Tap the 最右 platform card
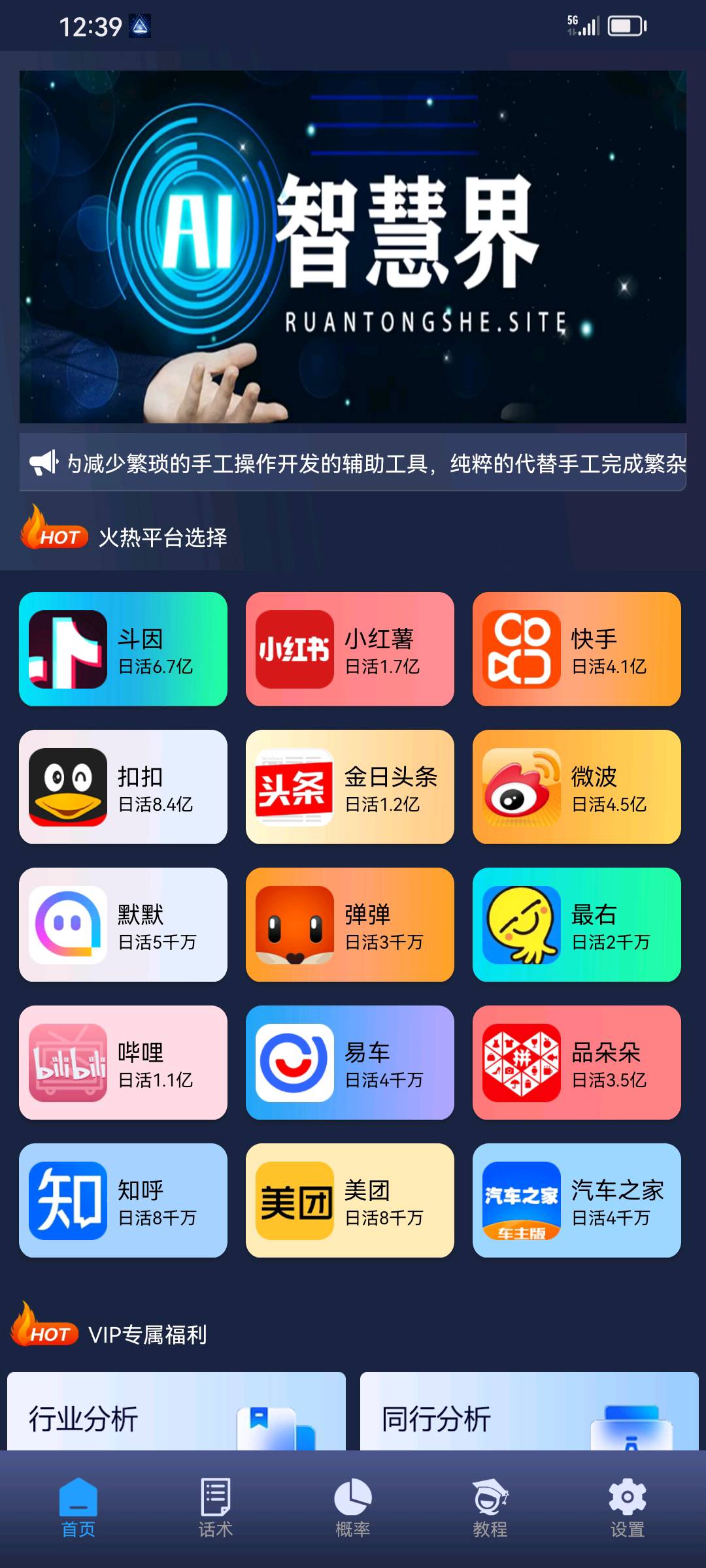 [577, 924]
